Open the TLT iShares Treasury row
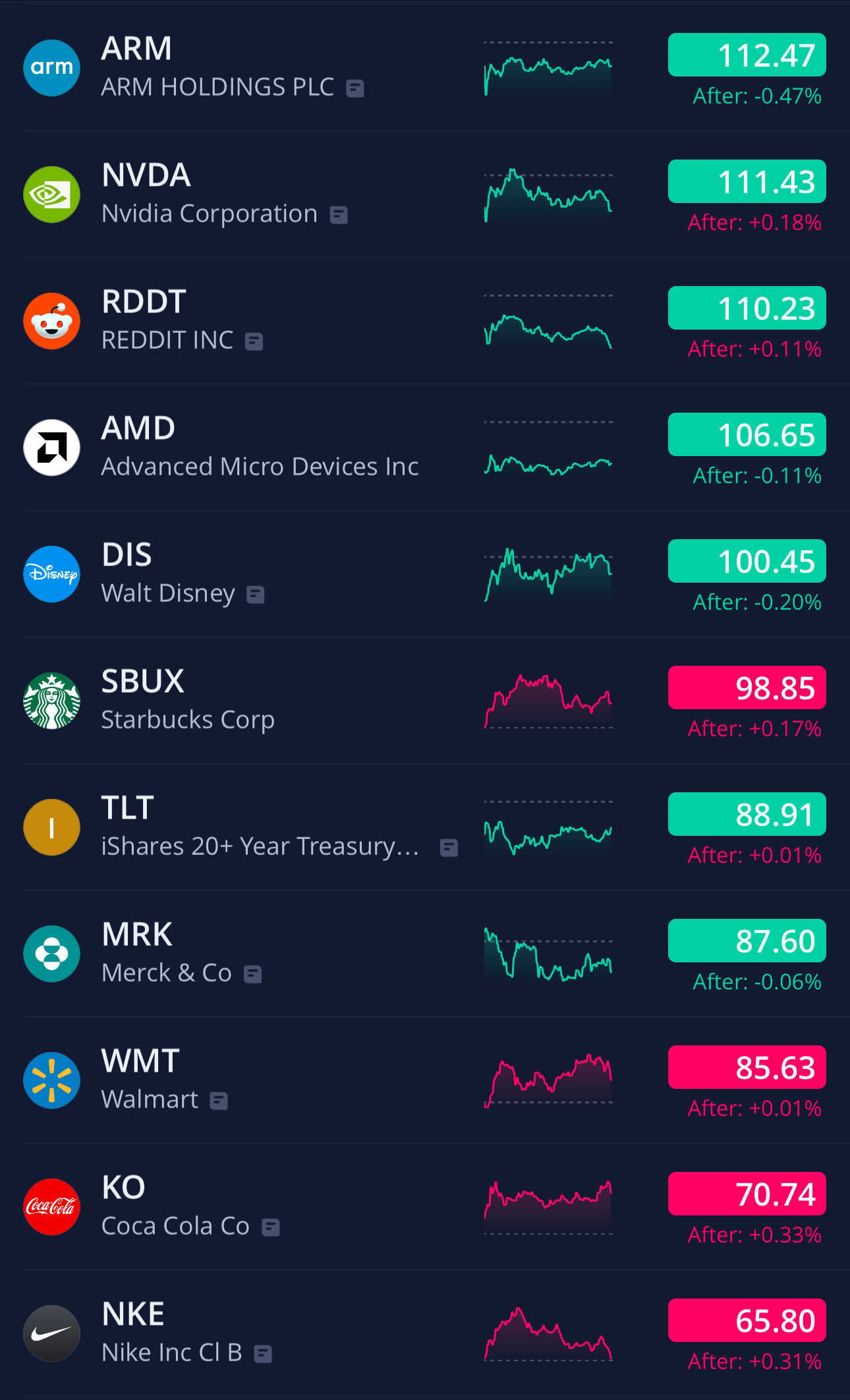Viewport: 850px width, 1400px height. tap(425, 827)
